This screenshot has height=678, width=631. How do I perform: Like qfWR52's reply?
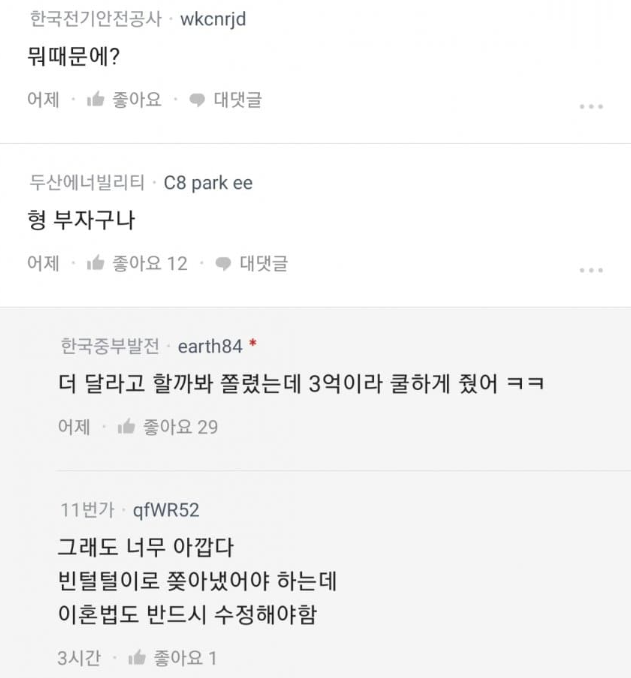172,658
